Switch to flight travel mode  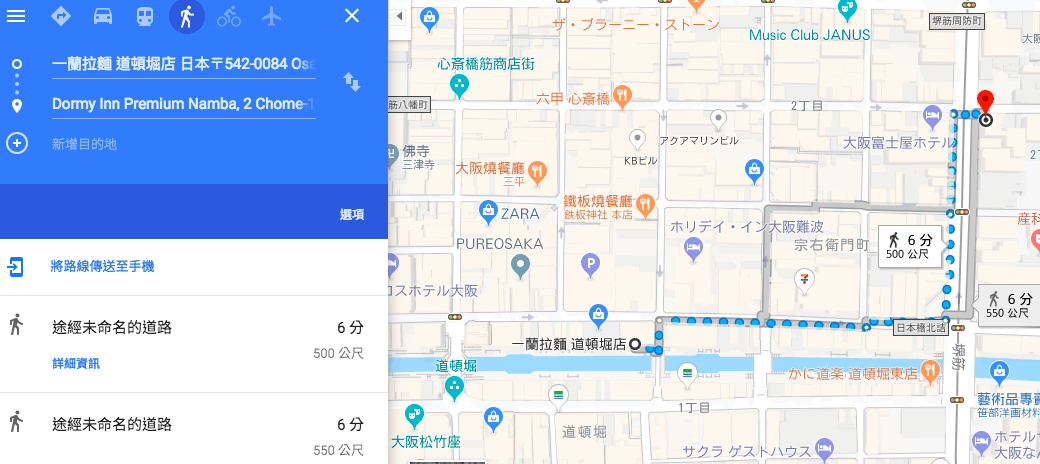click(271, 16)
